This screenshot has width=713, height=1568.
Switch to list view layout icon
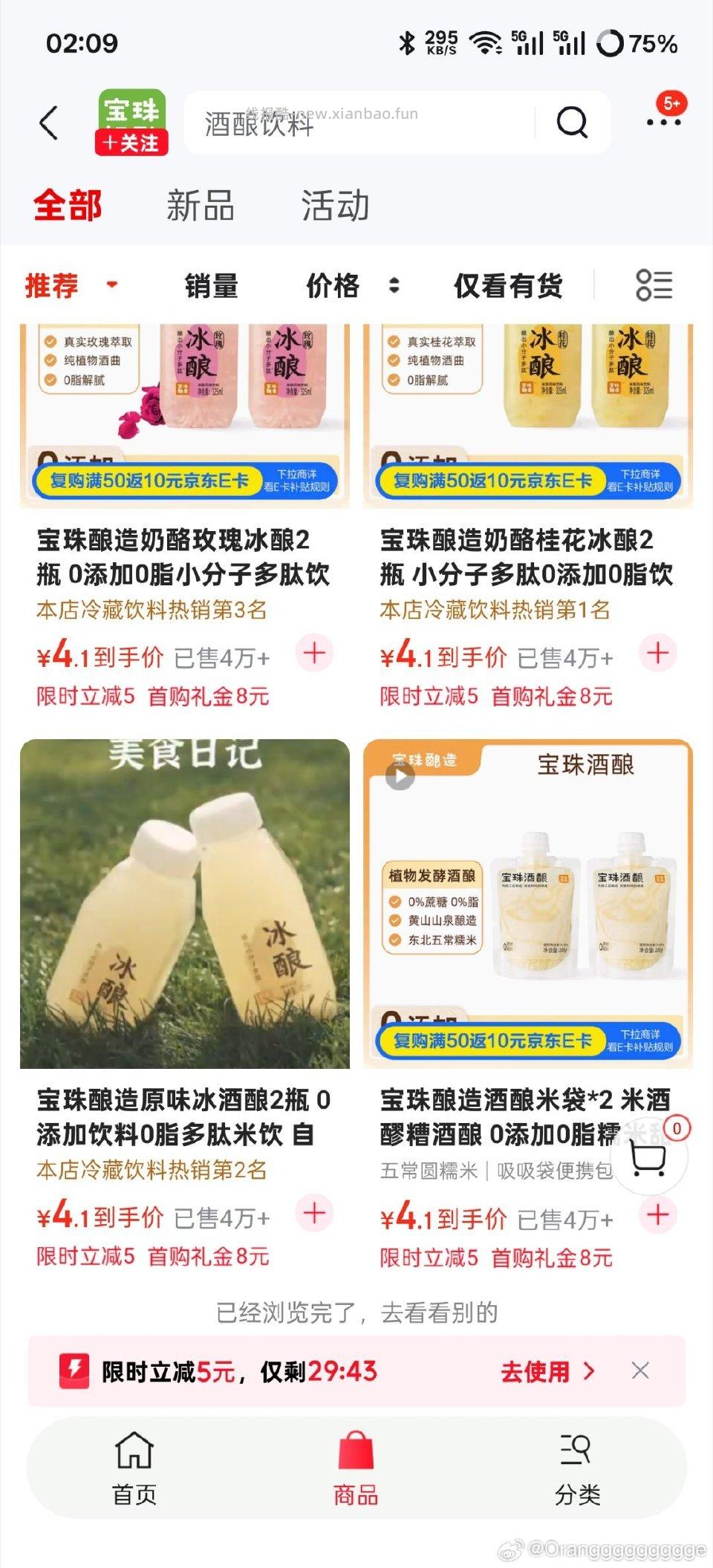coord(652,284)
